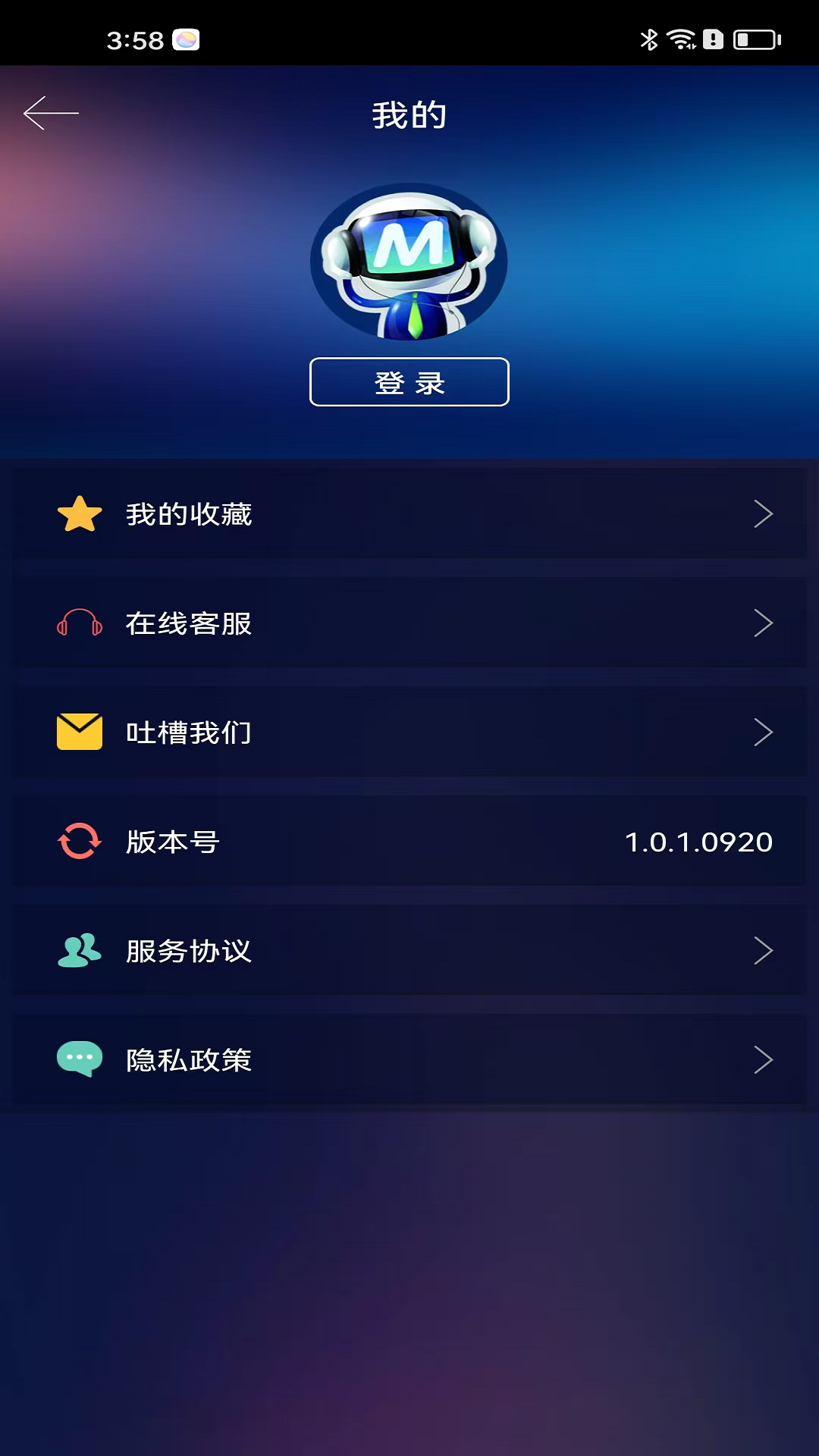The image size is (819, 1456).
Task: Click the red headphones icon for 在线客服
Action: [x=78, y=624]
